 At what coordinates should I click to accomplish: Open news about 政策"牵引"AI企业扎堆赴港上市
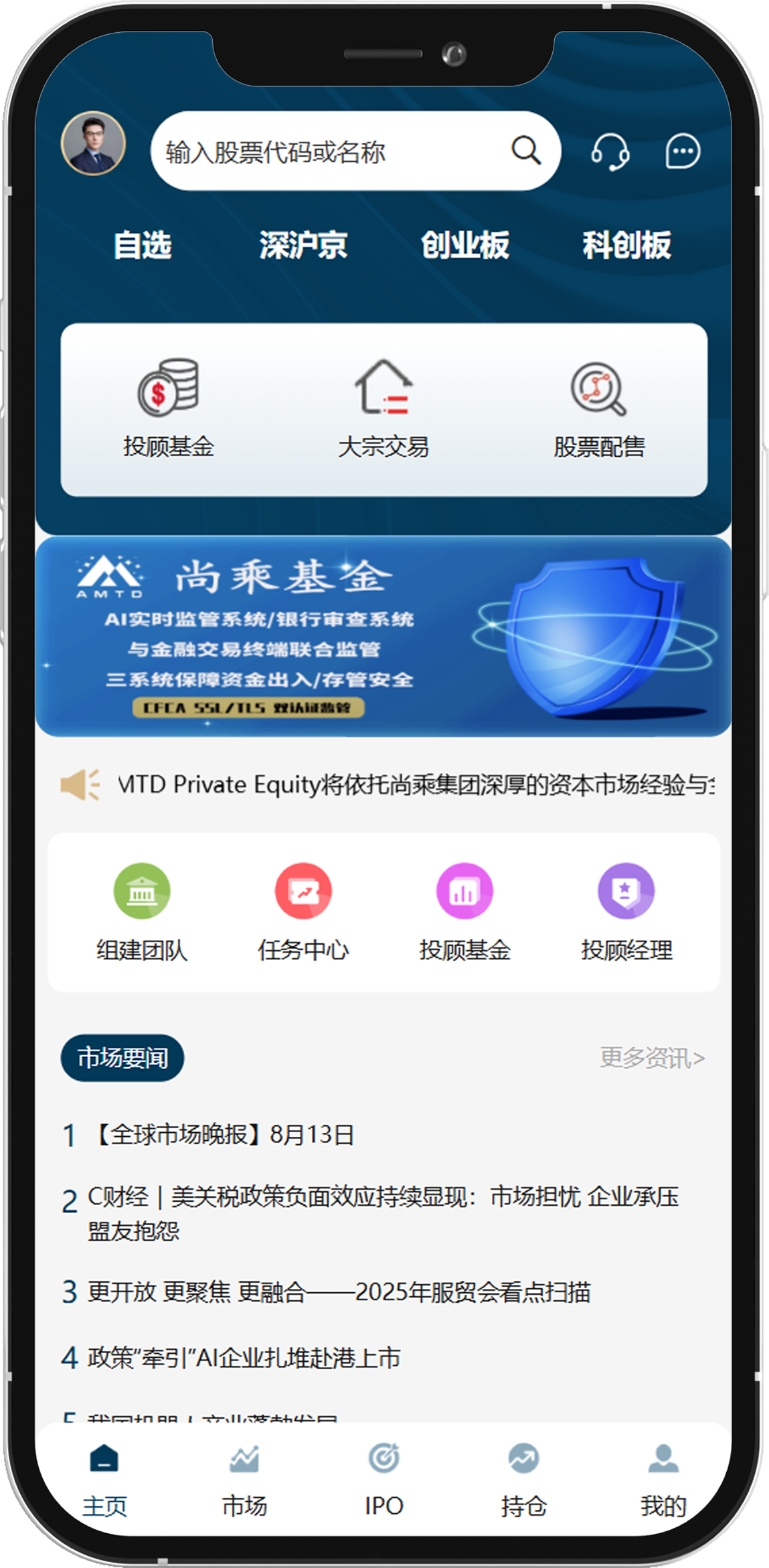coord(244,1358)
